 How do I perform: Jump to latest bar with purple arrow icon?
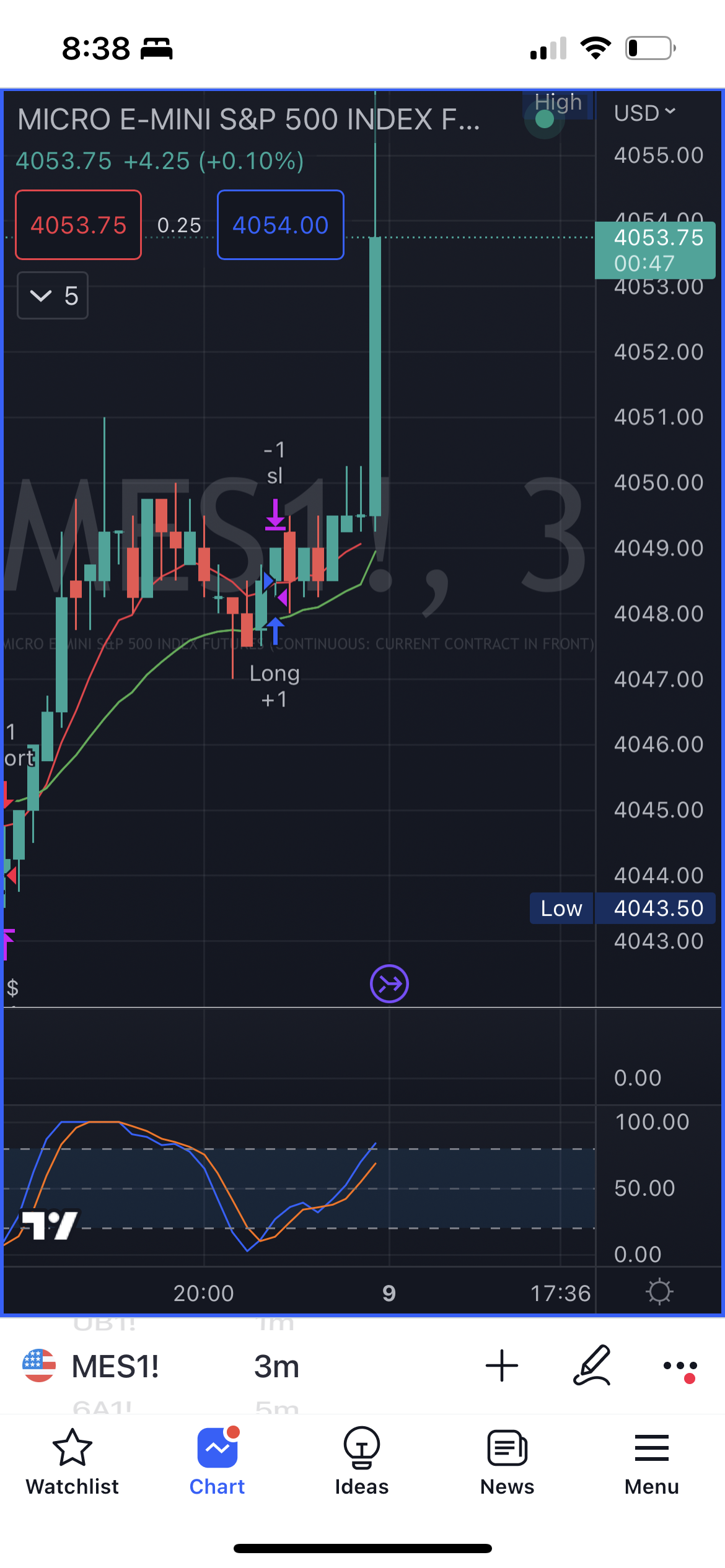click(389, 983)
